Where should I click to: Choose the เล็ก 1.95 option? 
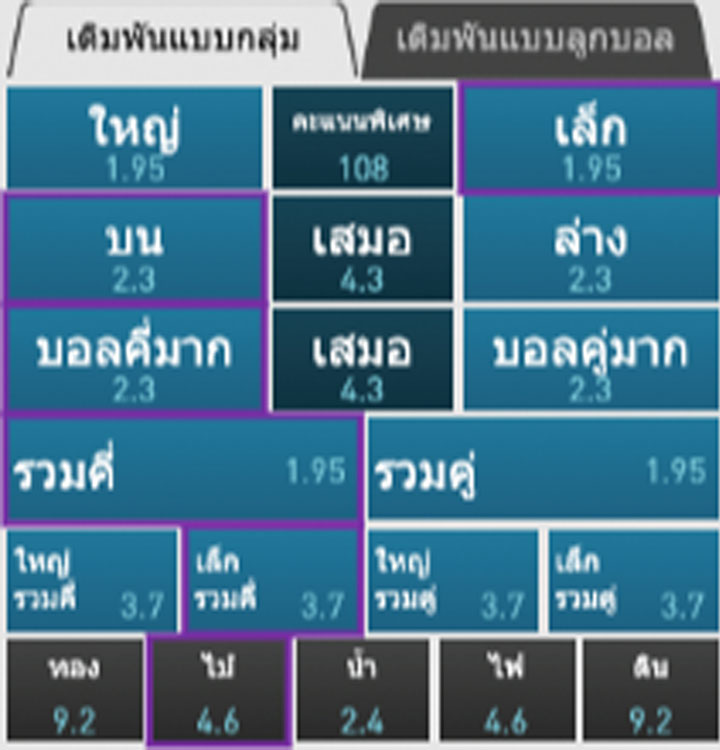591,138
